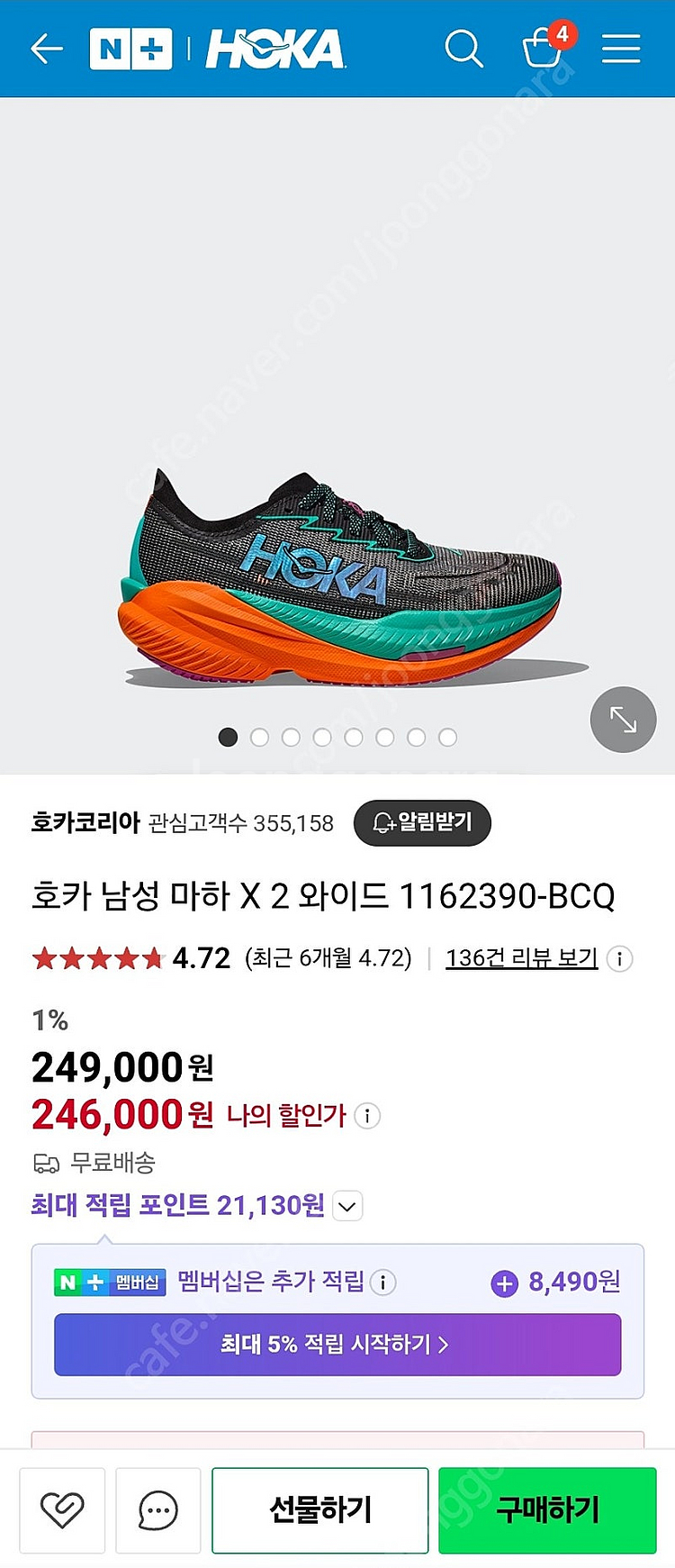Open the hamburger menu

pyautogui.click(x=621, y=50)
